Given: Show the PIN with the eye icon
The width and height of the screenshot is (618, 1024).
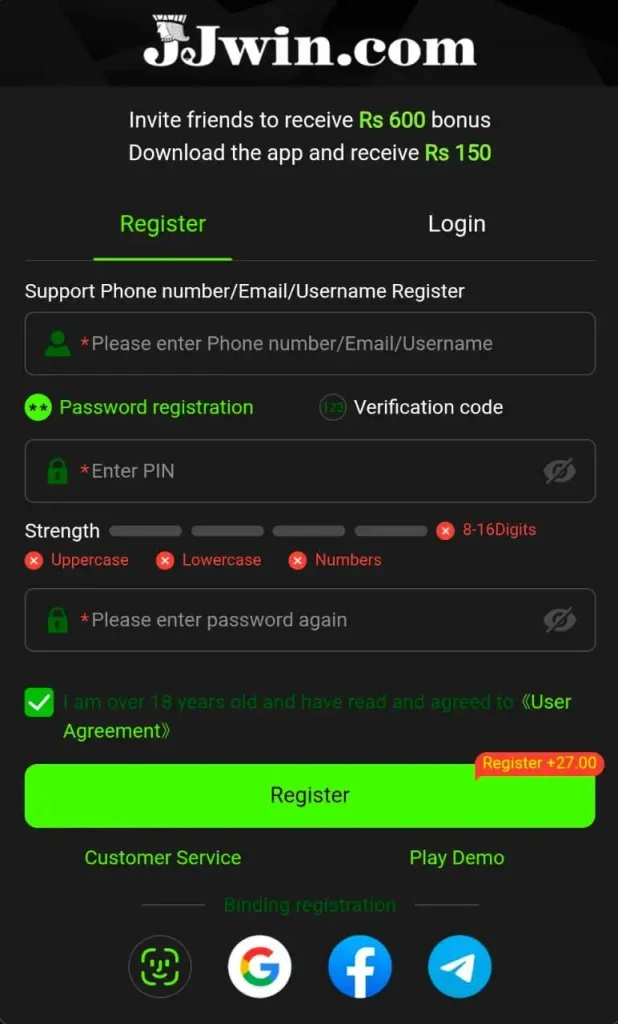Looking at the screenshot, I should 559,471.
